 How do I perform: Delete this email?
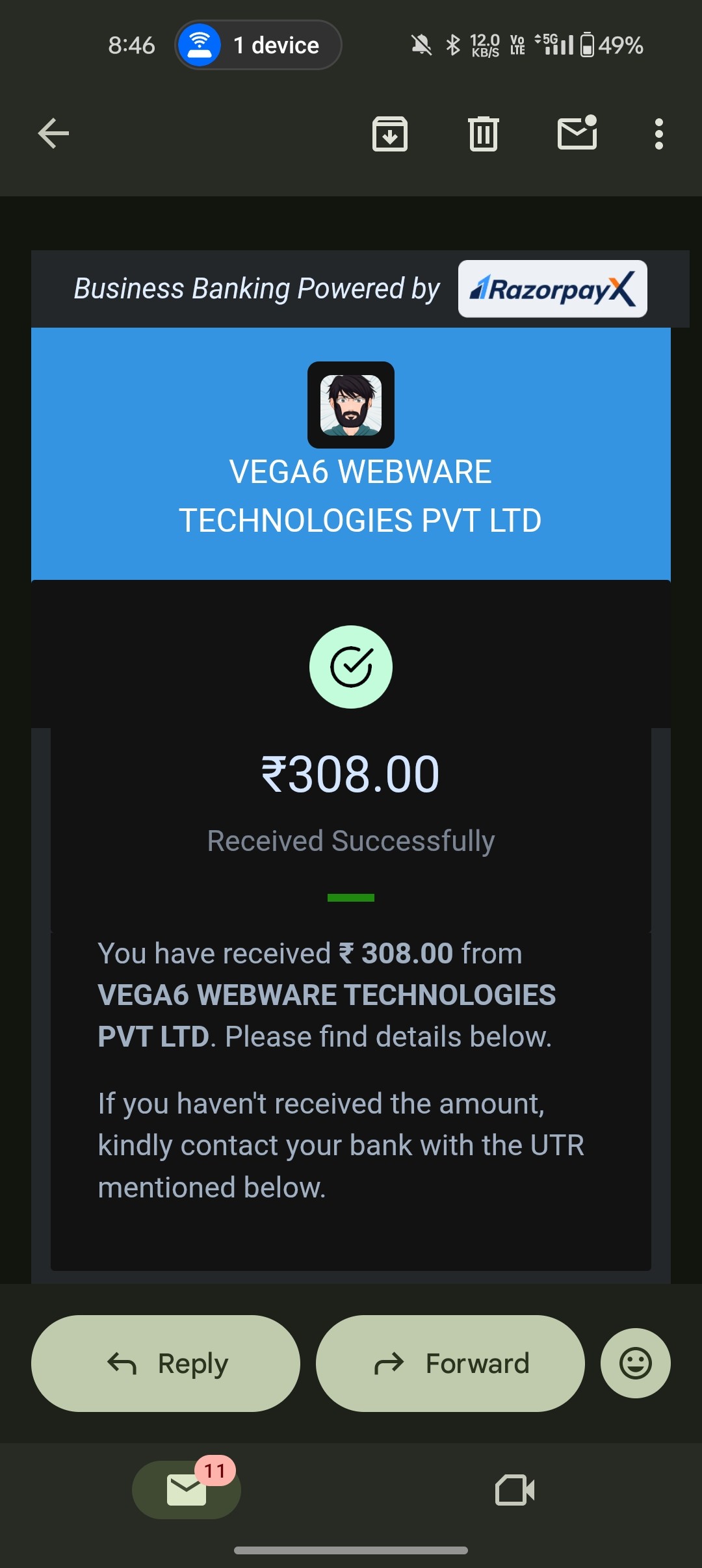point(484,134)
